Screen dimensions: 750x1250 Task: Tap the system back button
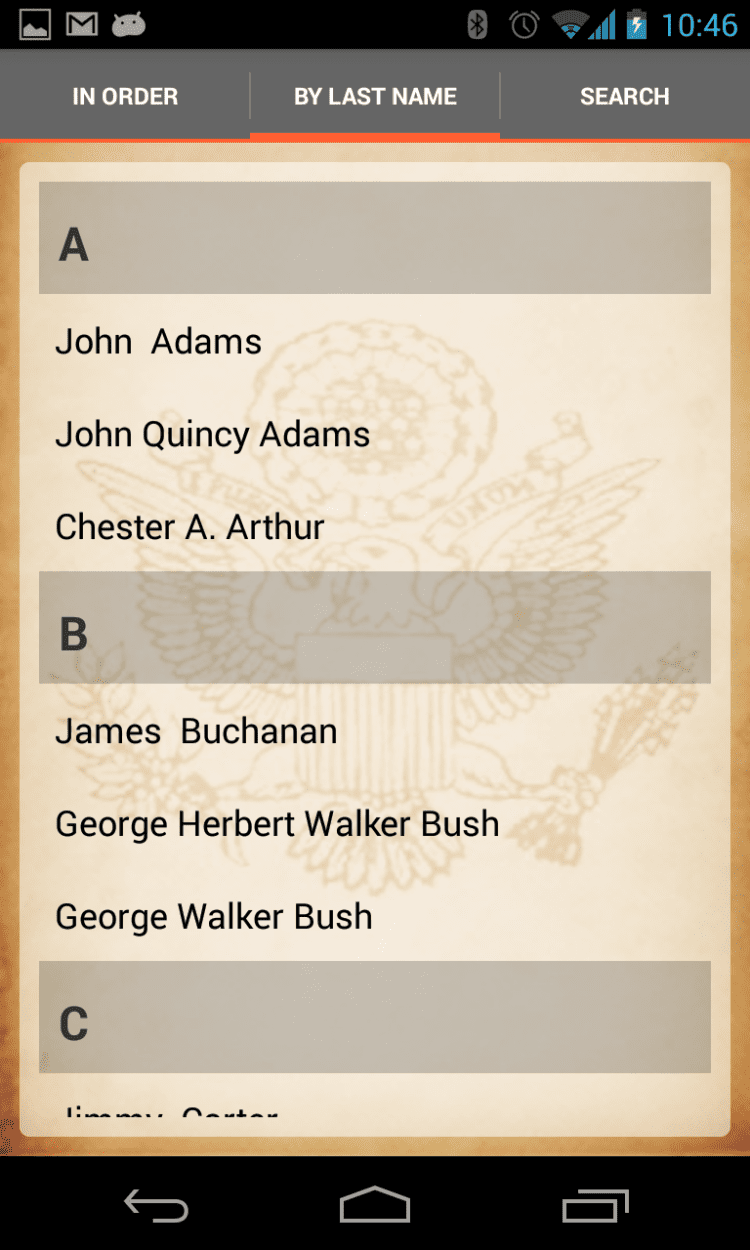(156, 1205)
